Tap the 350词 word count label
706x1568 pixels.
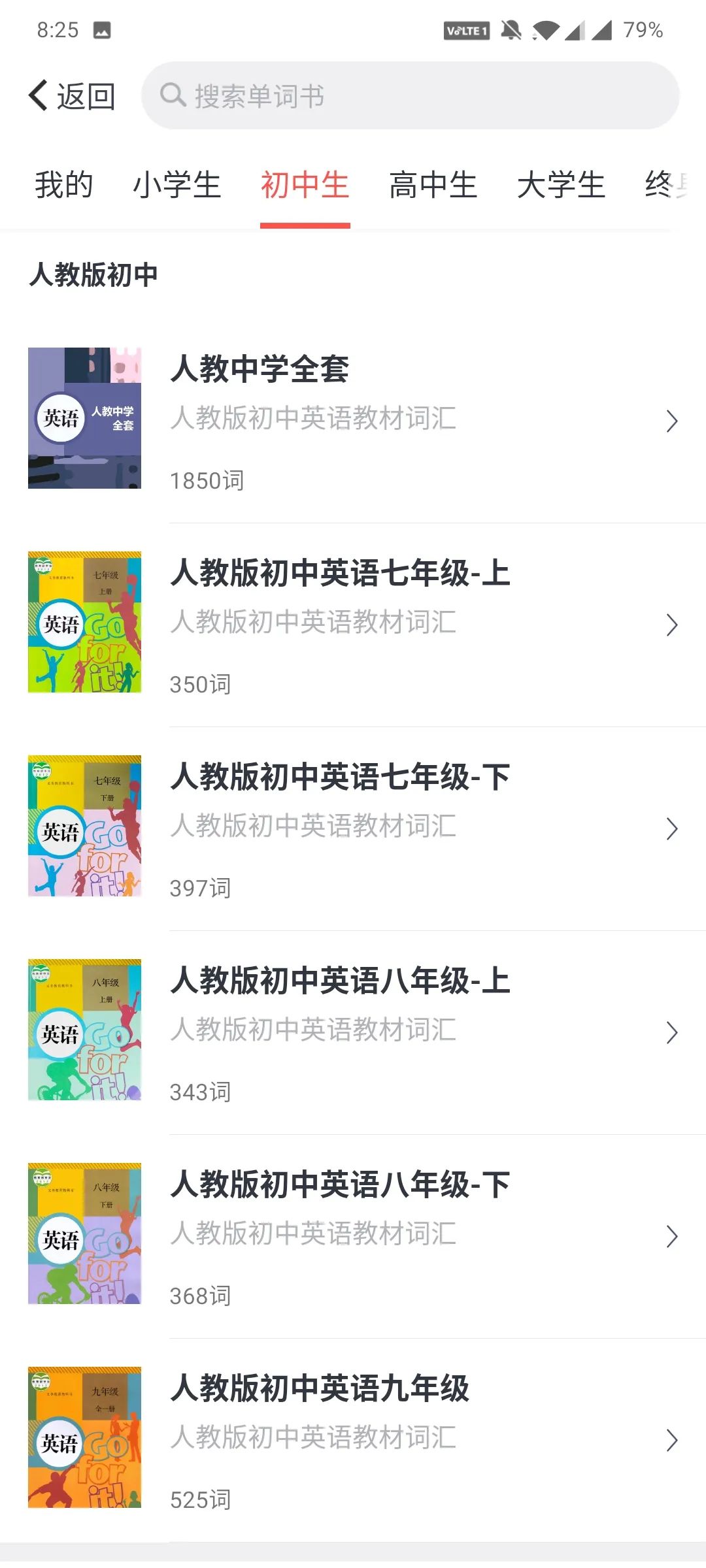200,684
